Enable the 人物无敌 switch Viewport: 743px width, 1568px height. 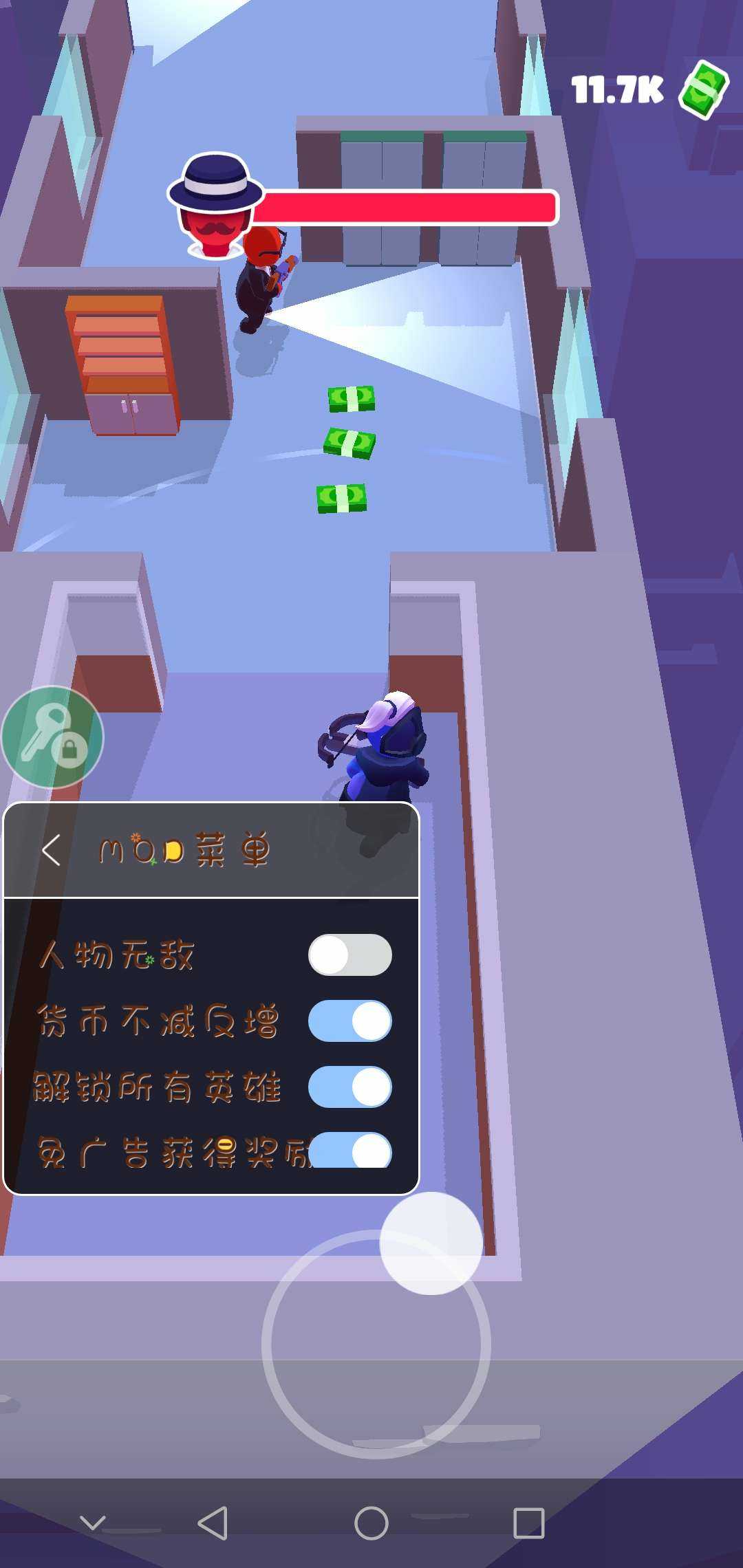pyautogui.click(x=349, y=955)
